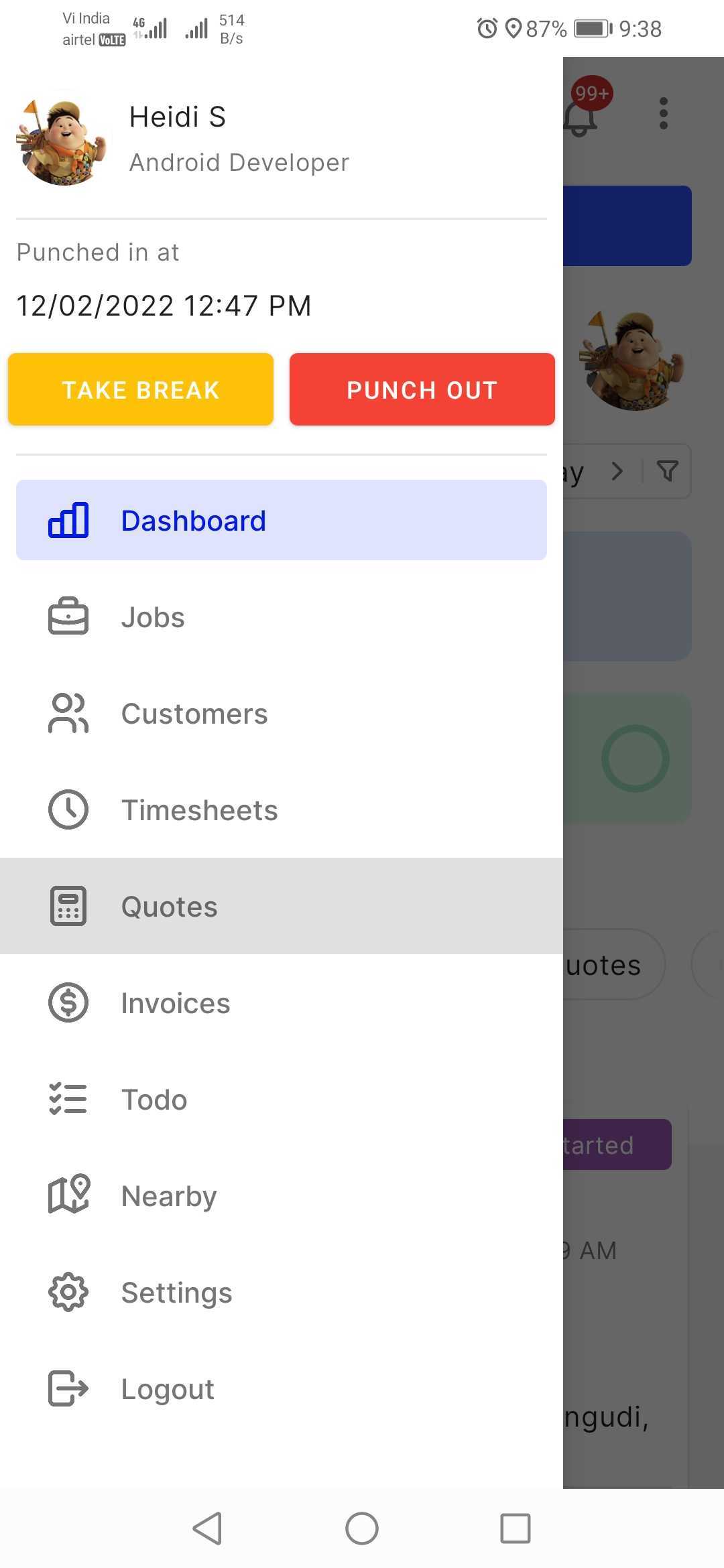Log out of the account
Screen dimensions: 724x1568
[x=282, y=1389]
